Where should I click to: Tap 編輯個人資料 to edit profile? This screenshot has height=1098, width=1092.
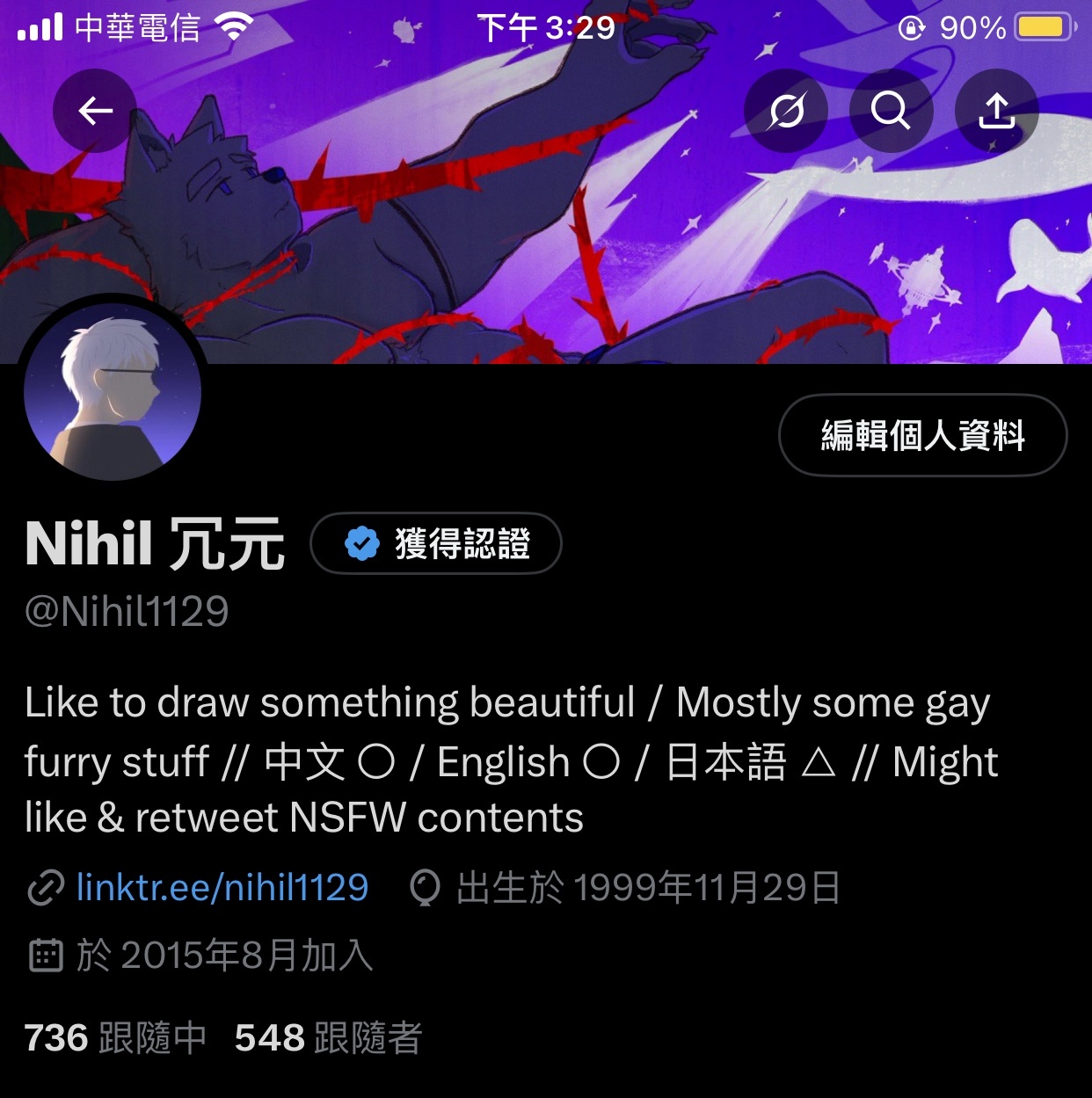point(922,435)
